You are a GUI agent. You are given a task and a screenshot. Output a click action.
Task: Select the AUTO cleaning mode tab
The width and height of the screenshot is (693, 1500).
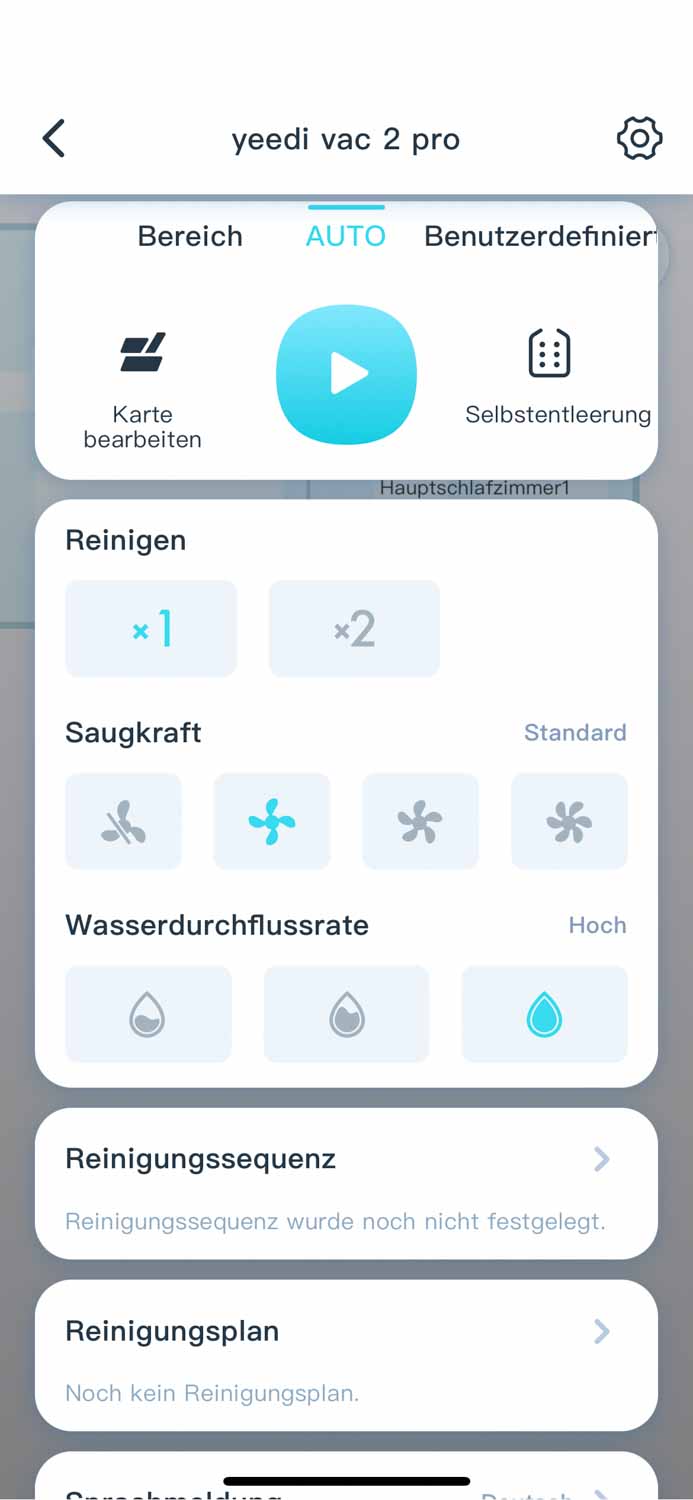pos(346,236)
